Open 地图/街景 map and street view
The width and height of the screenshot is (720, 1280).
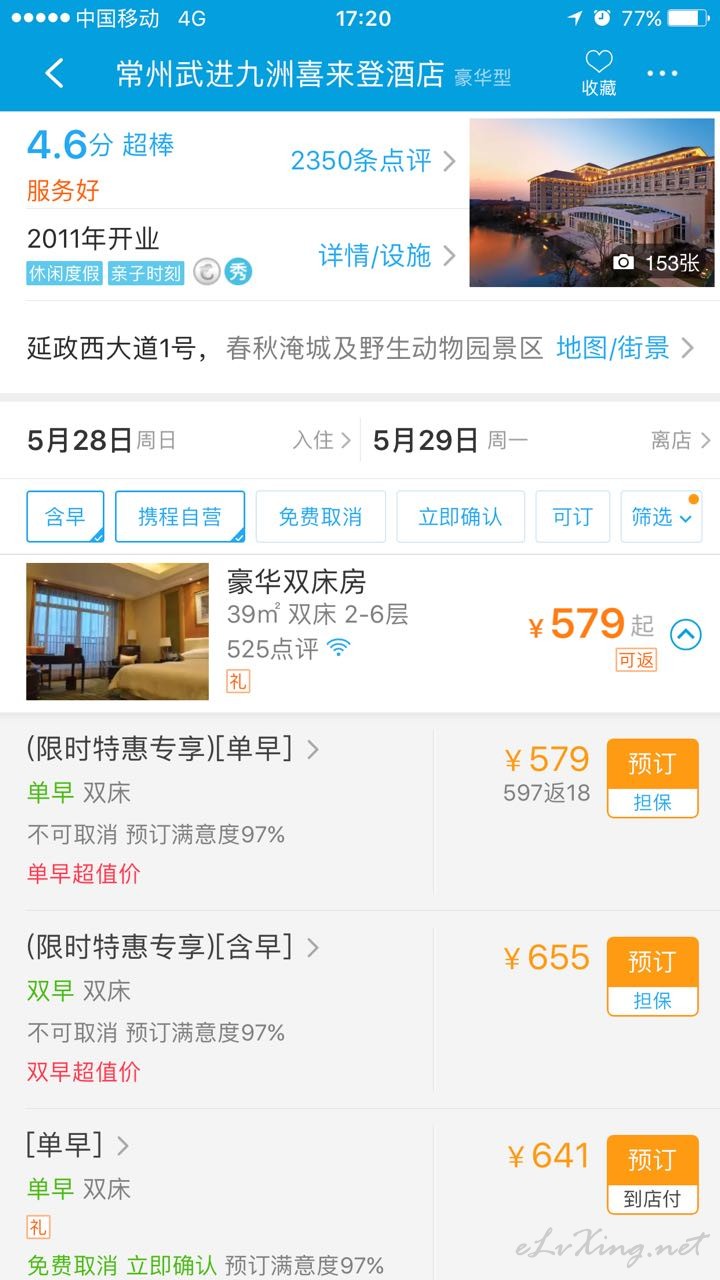point(624,348)
